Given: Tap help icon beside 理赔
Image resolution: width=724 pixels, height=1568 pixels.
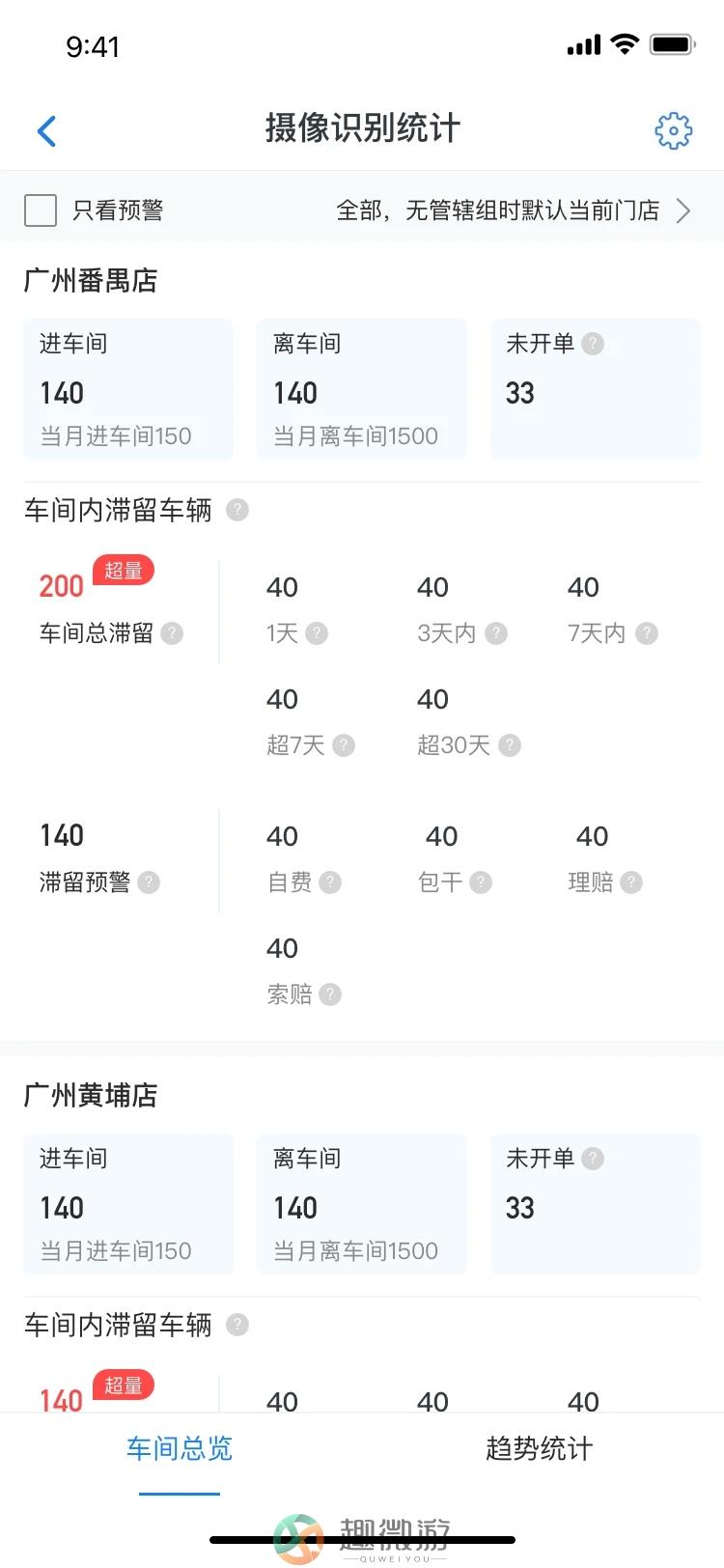Looking at the screenshot, I should click(x=631, y=882).
